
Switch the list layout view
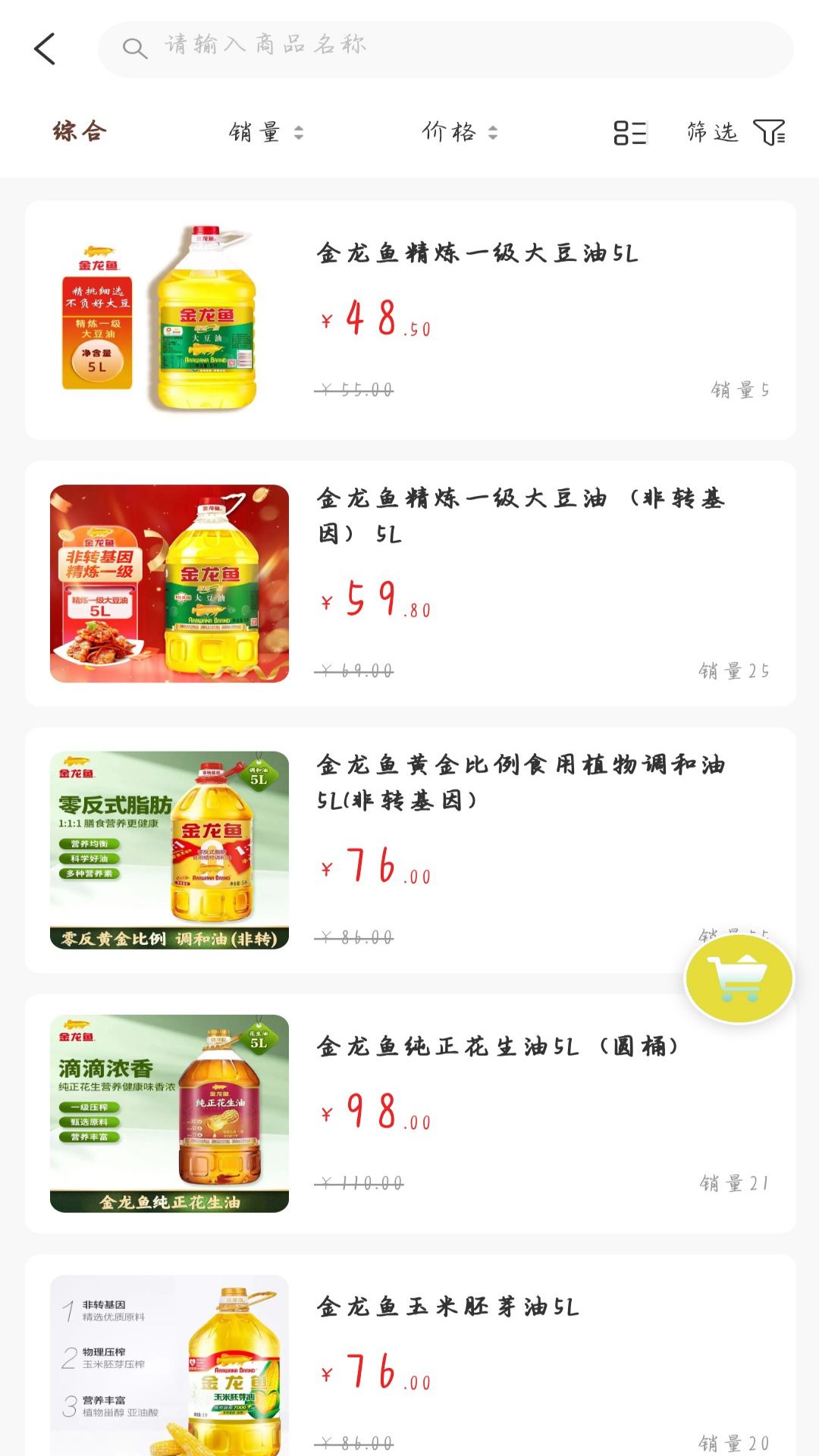630,133
